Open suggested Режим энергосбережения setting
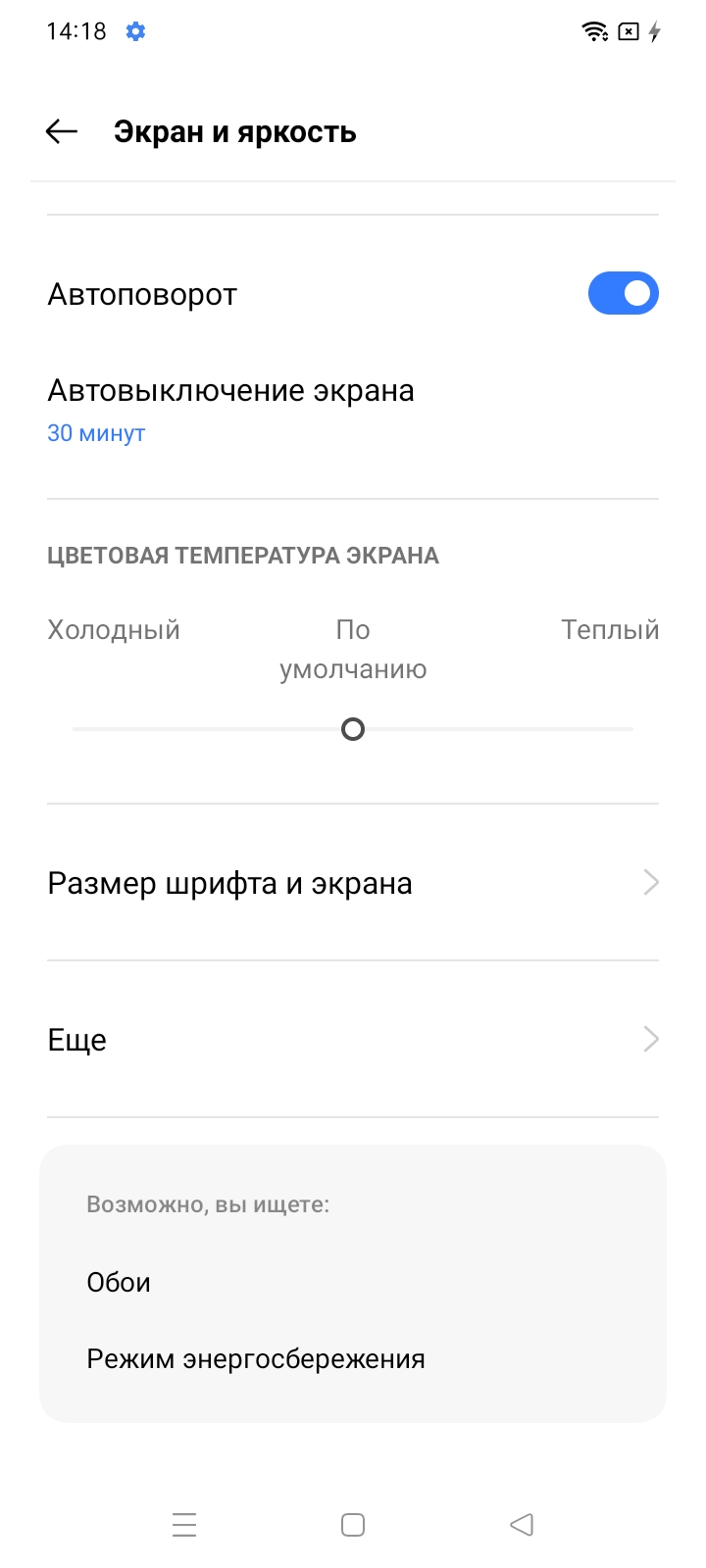This screenshot has width=706, height=1568. click(x=256, y=1359)
